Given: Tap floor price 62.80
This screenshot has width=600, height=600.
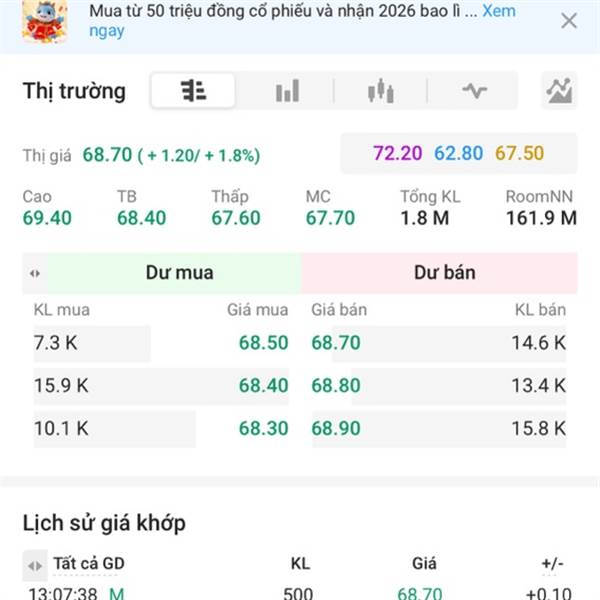Looking at the screenshot, I should 458,153.
